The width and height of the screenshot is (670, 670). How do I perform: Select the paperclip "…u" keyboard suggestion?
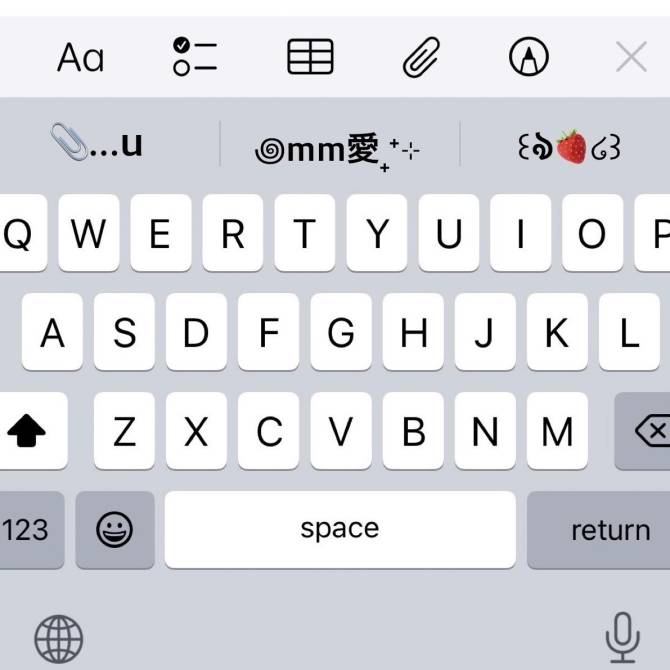coord(98,146)
